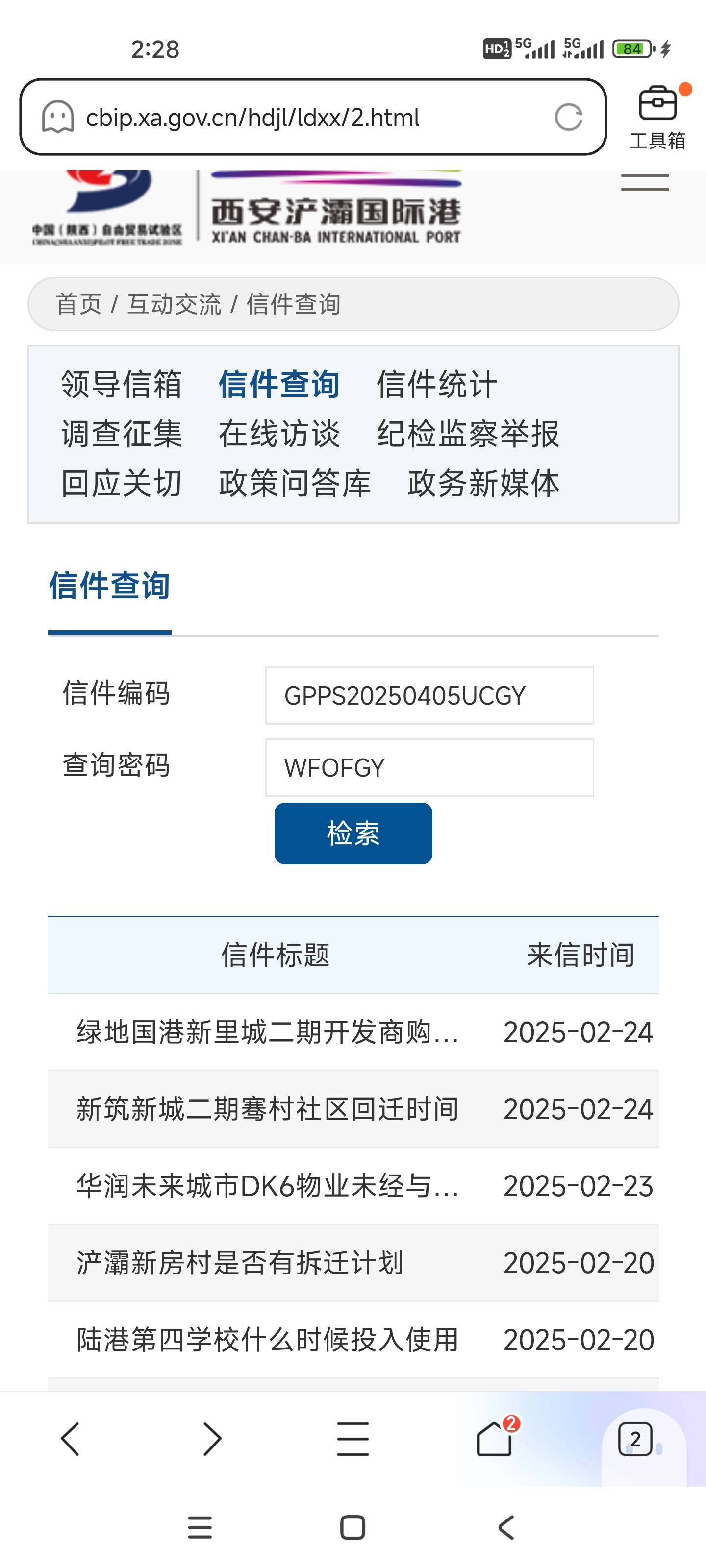
Task: Open the 政务新媒体 section
Action: click(x=483, y=483)
